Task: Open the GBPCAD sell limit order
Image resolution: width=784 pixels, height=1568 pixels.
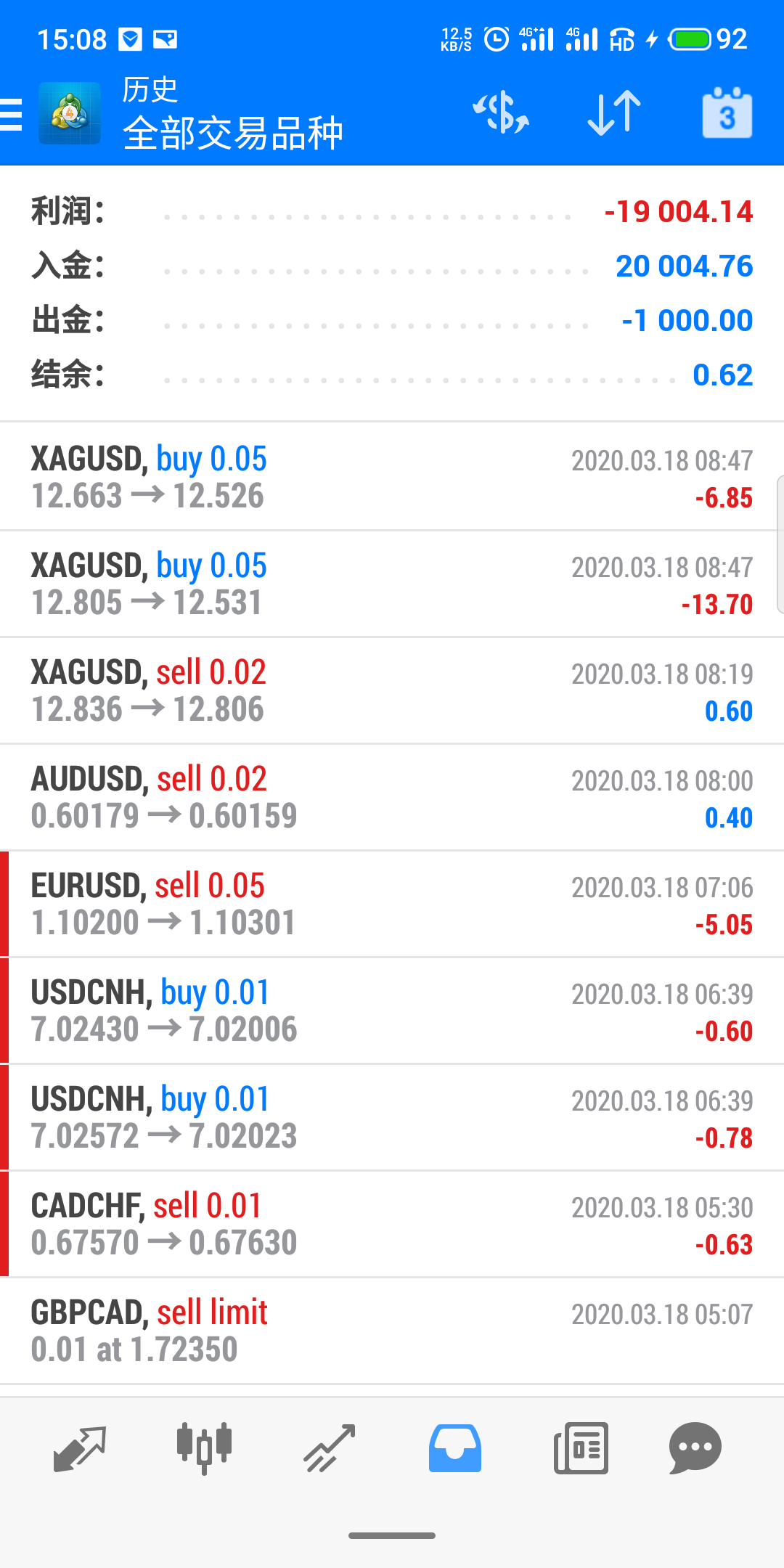Action: click(x=392, y=1331)
